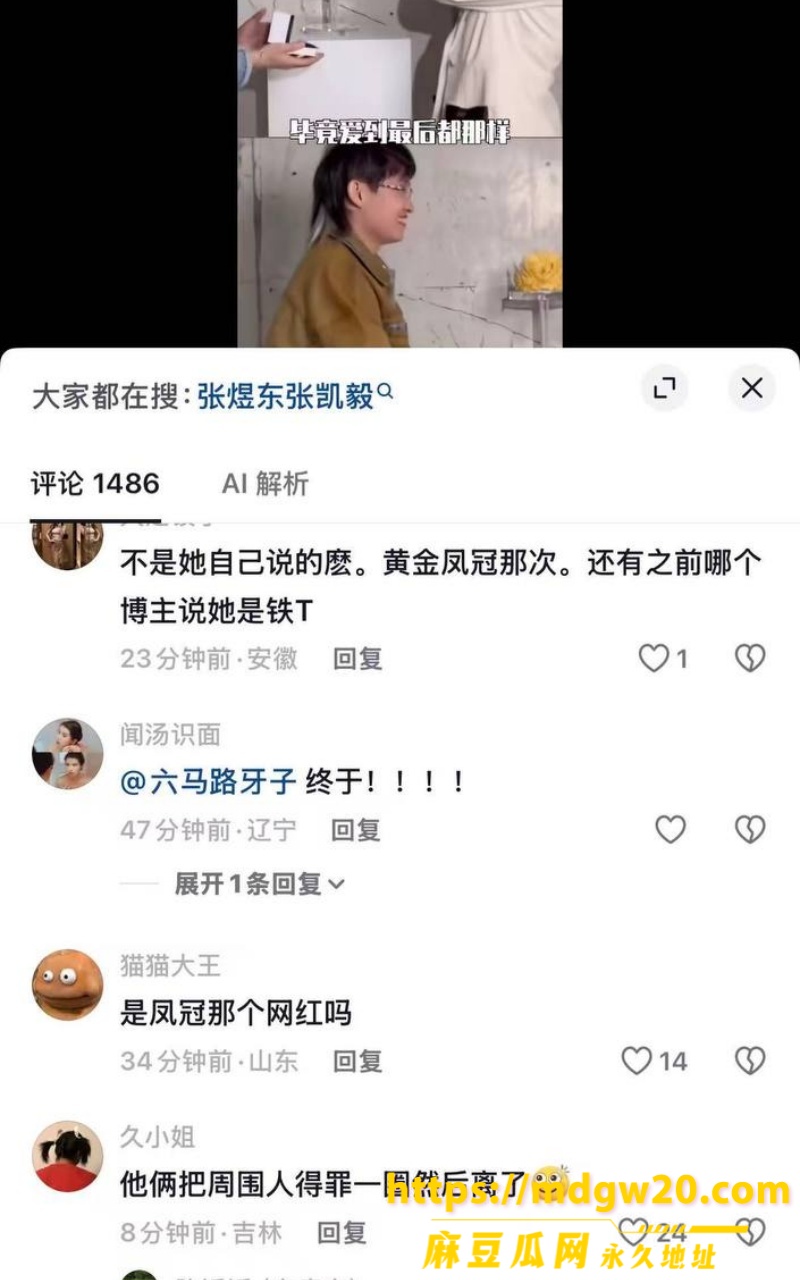Reply to 久小姐's comment
800x1280 pixels.
click(342, 1232)
